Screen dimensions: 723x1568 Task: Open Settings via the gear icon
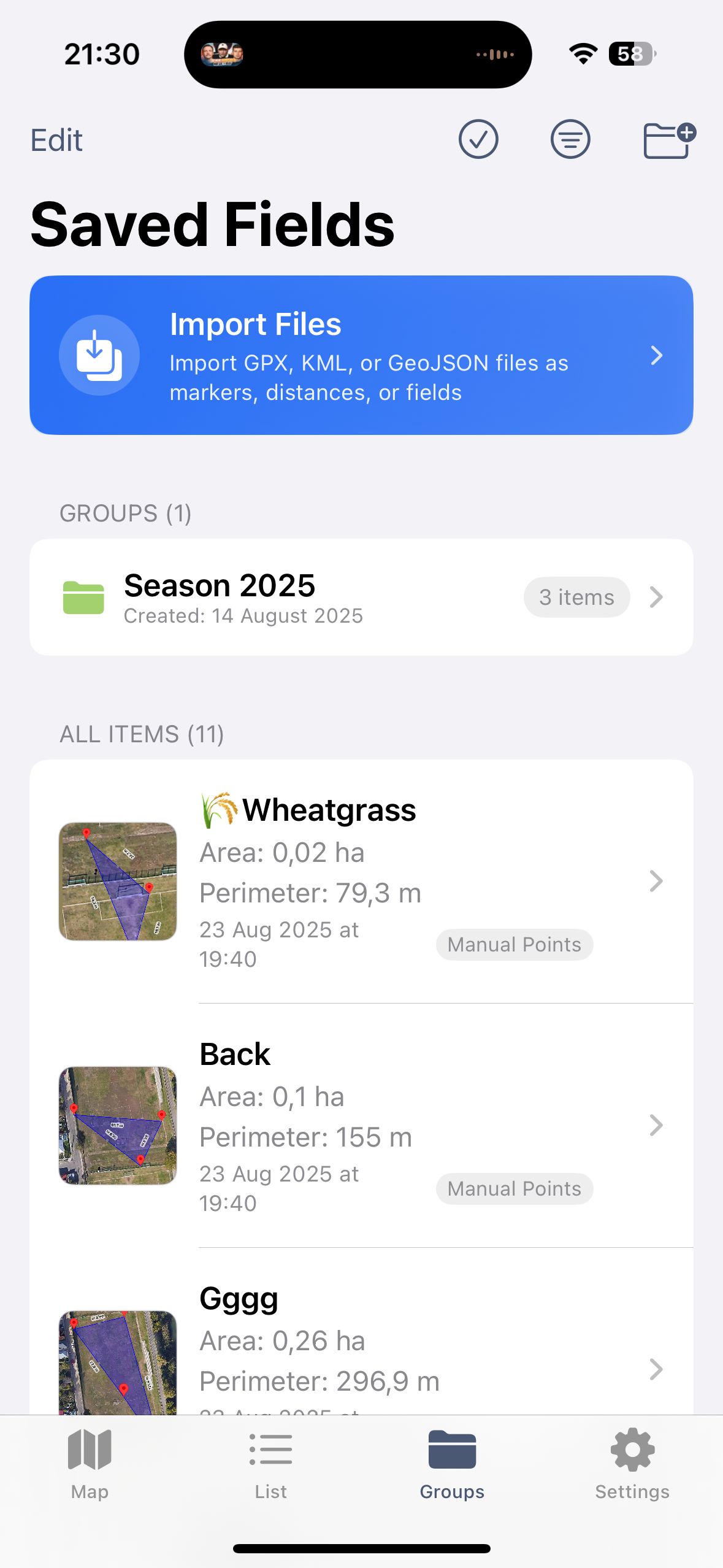632,1449
